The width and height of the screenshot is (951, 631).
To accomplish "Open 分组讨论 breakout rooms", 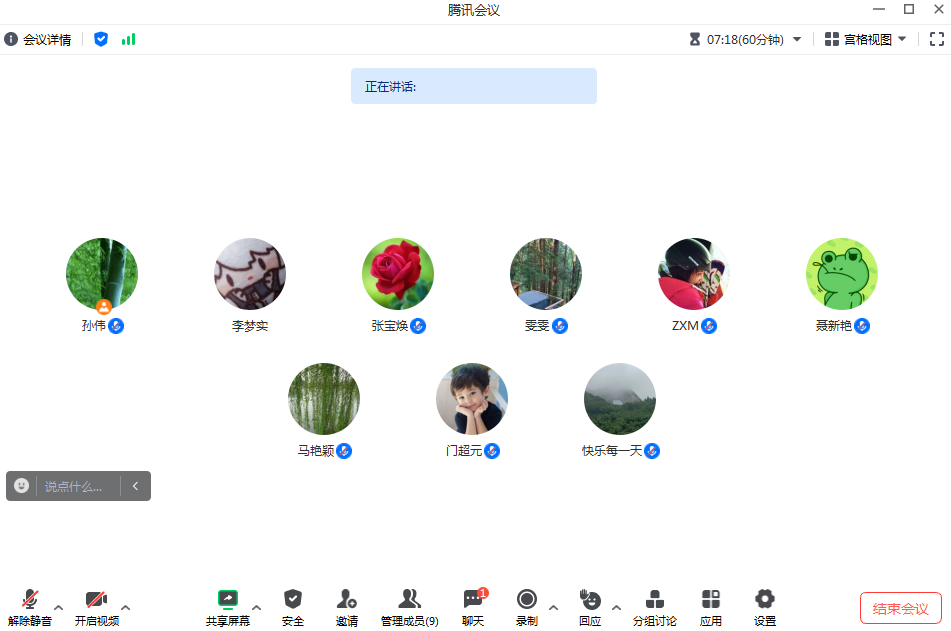I will click(x=655, y=607).
